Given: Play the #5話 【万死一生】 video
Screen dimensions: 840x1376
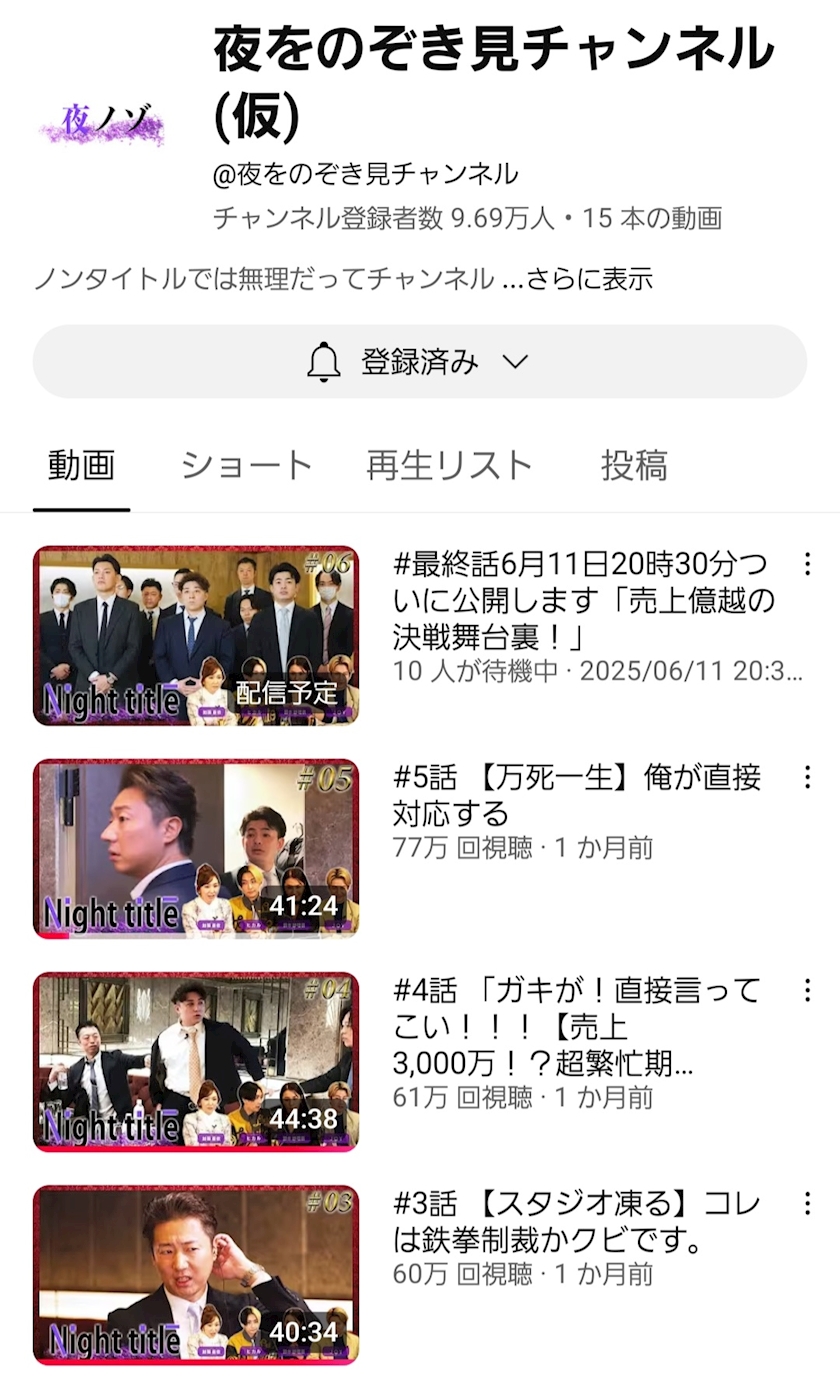Looking at the screenshot, I should pyautogui.click(x=196, y=849).
